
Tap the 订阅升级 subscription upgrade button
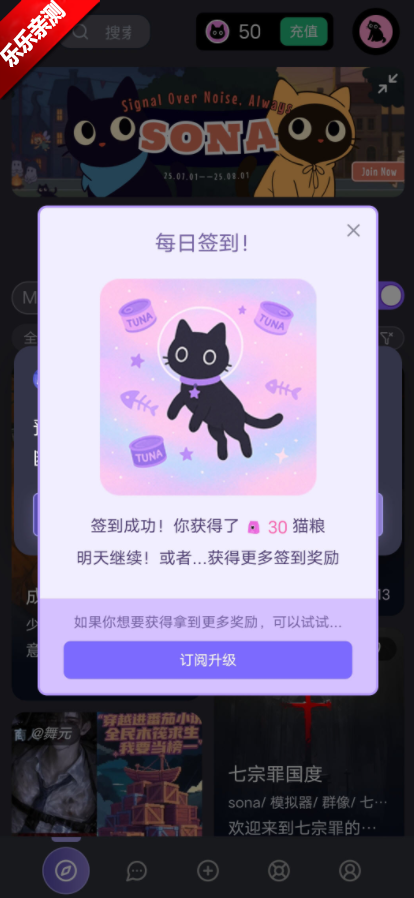tap(207, 660)
